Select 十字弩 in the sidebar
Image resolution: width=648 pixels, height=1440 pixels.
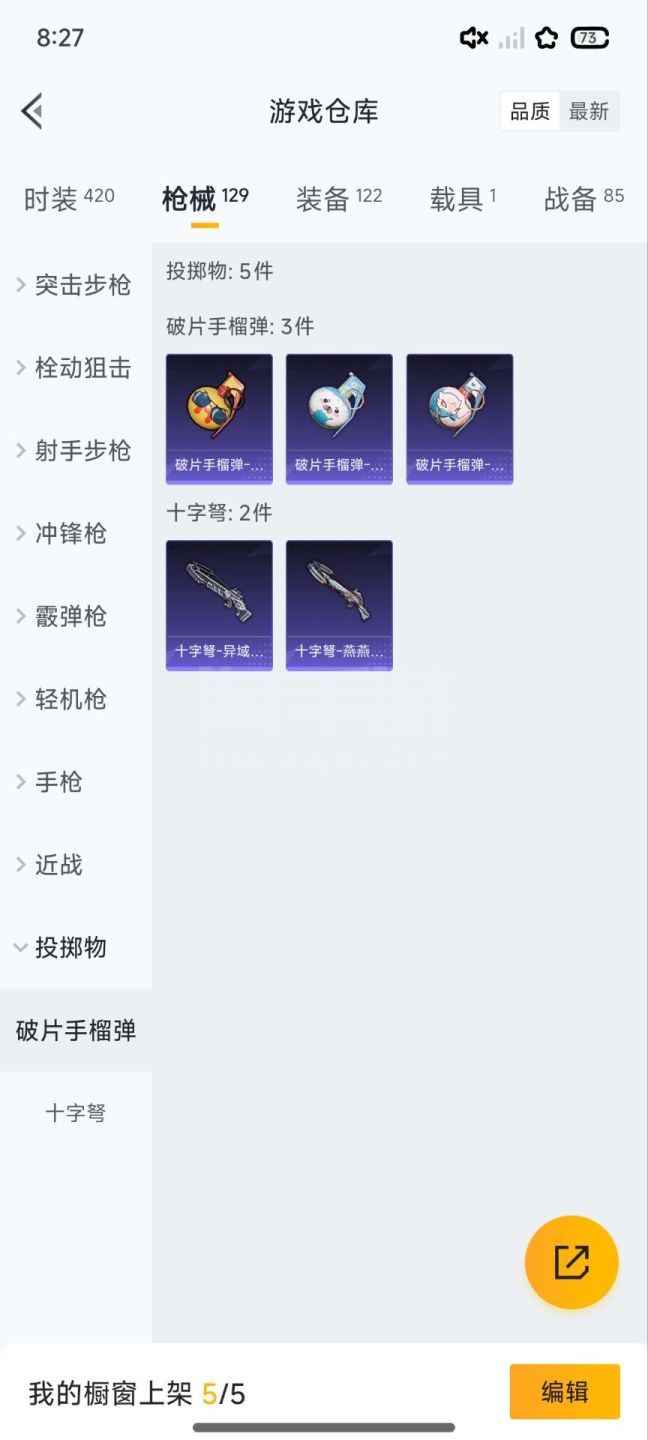pos(75,1113)
